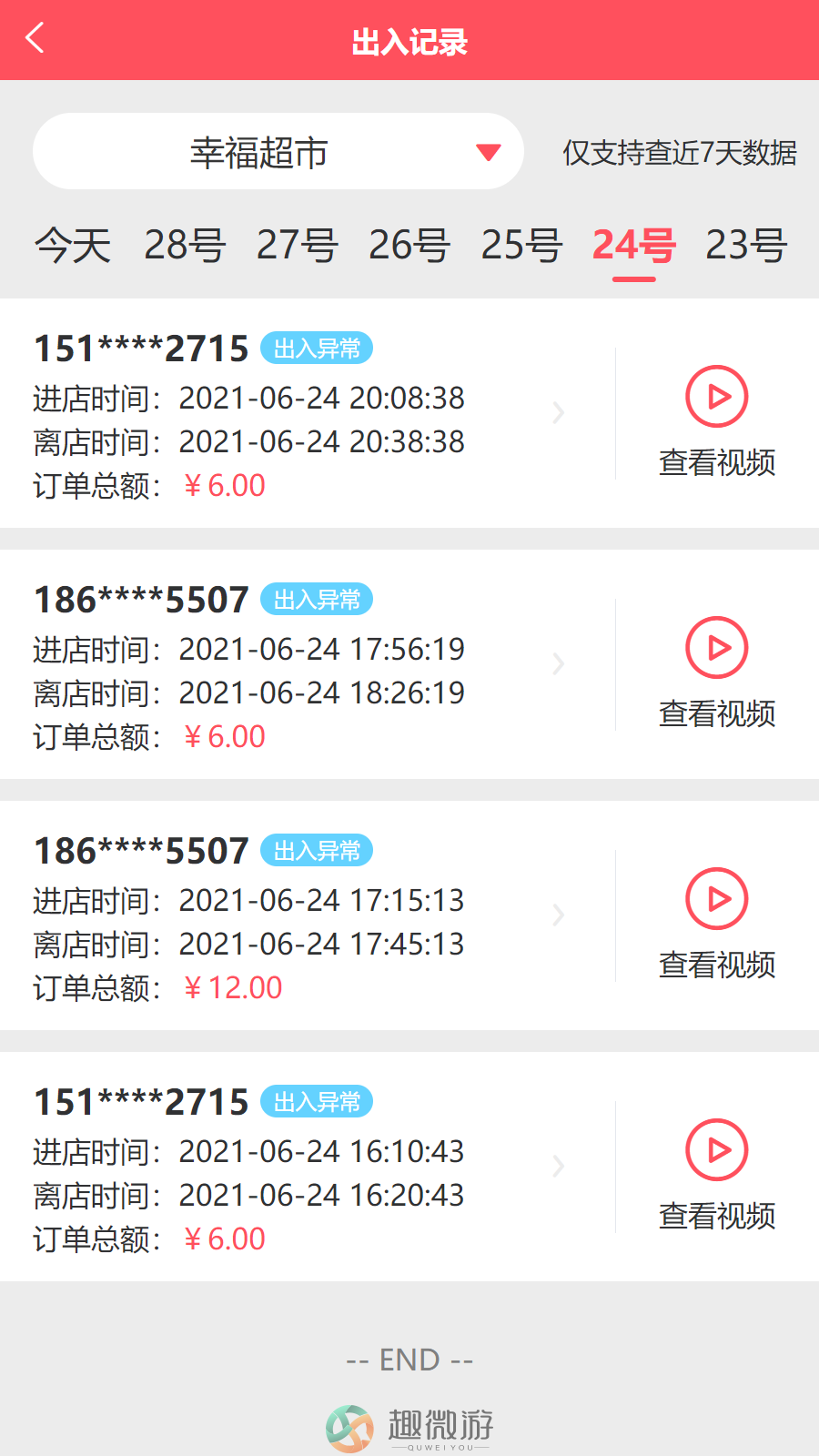Screen dimensions: 819x1456
Task: Select the 24号 date tab
Action: (x=633, y=246)
